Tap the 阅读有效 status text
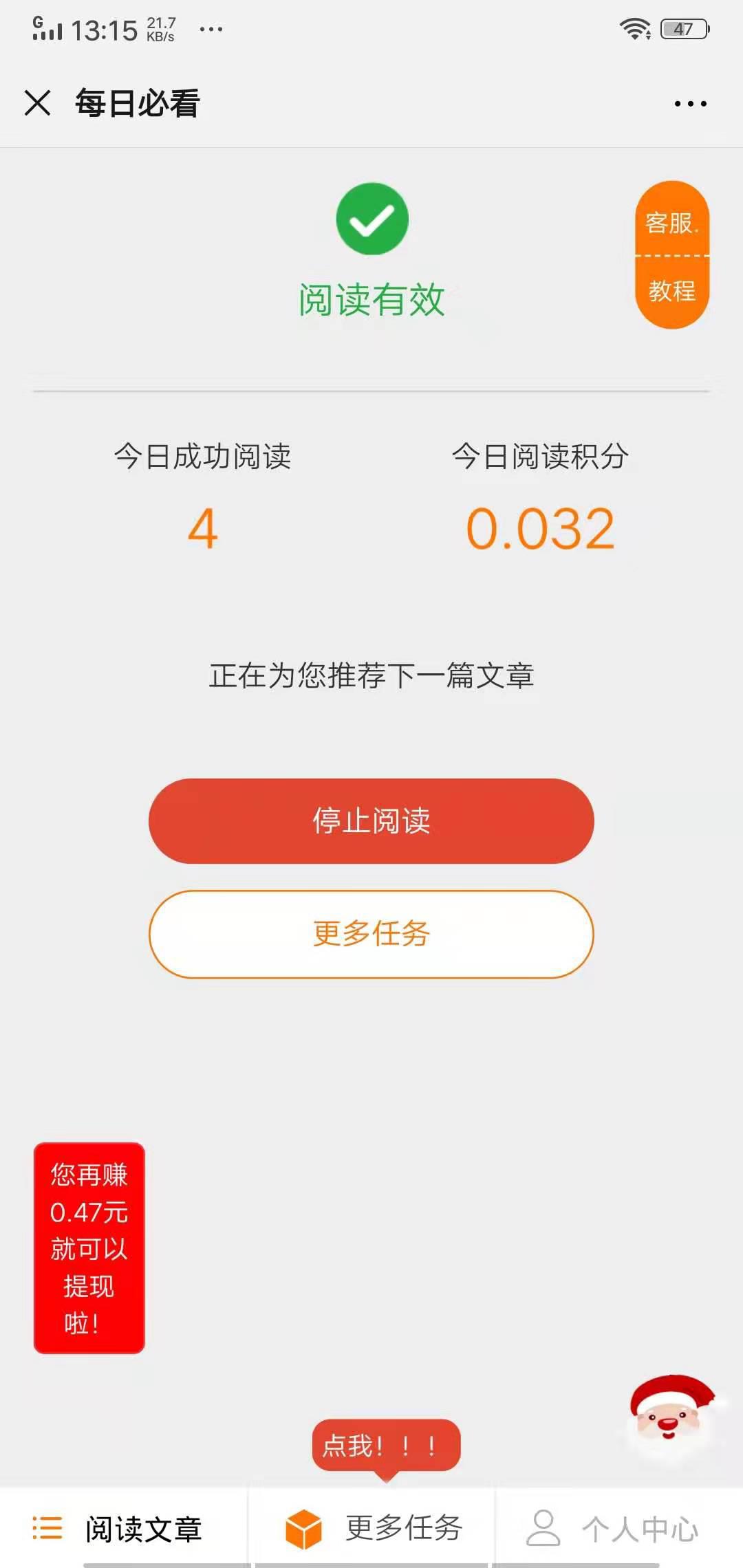Screen dimensions: 743x1568 pyautogui.click(x=371, y=298)
